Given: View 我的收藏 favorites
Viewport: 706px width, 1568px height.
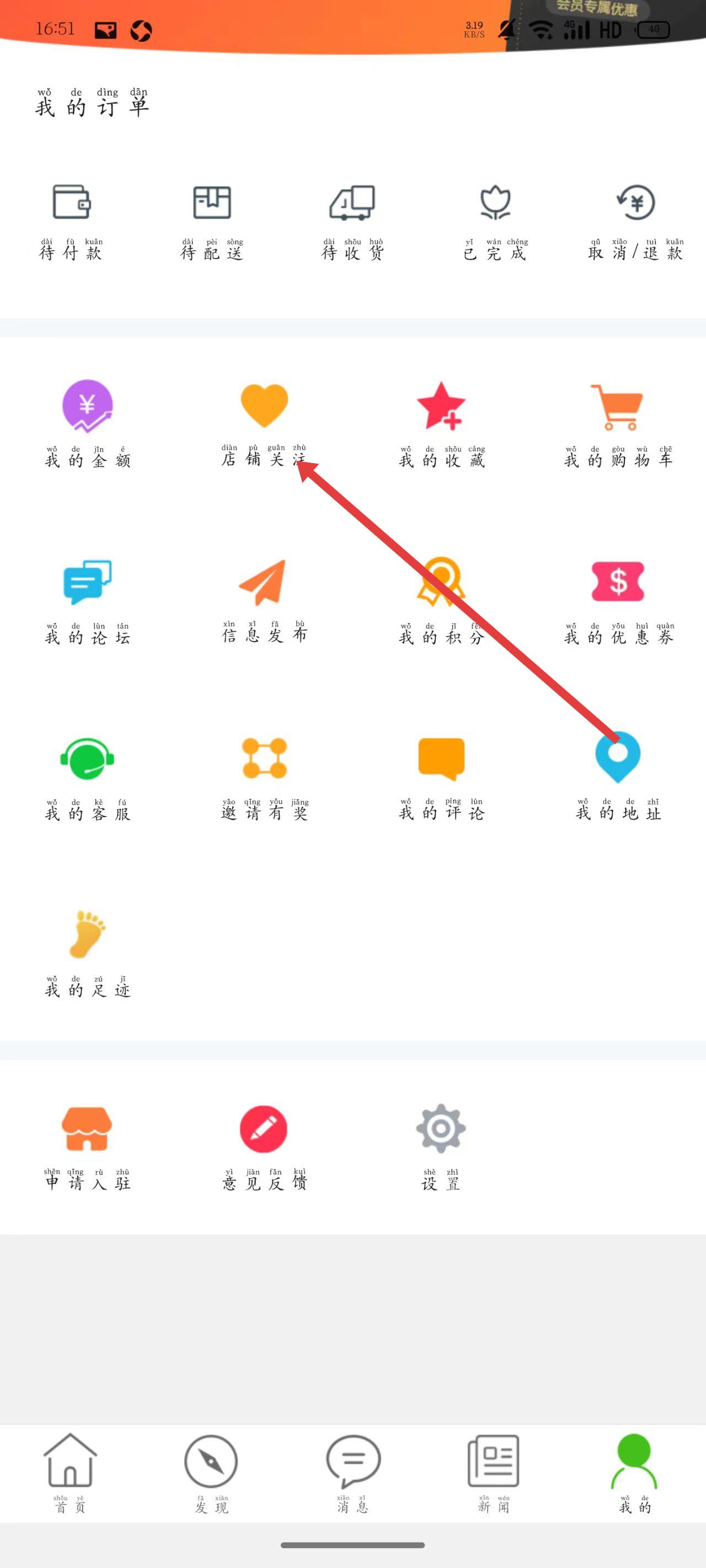Looking at the screenshot, I should coord(442,421).
